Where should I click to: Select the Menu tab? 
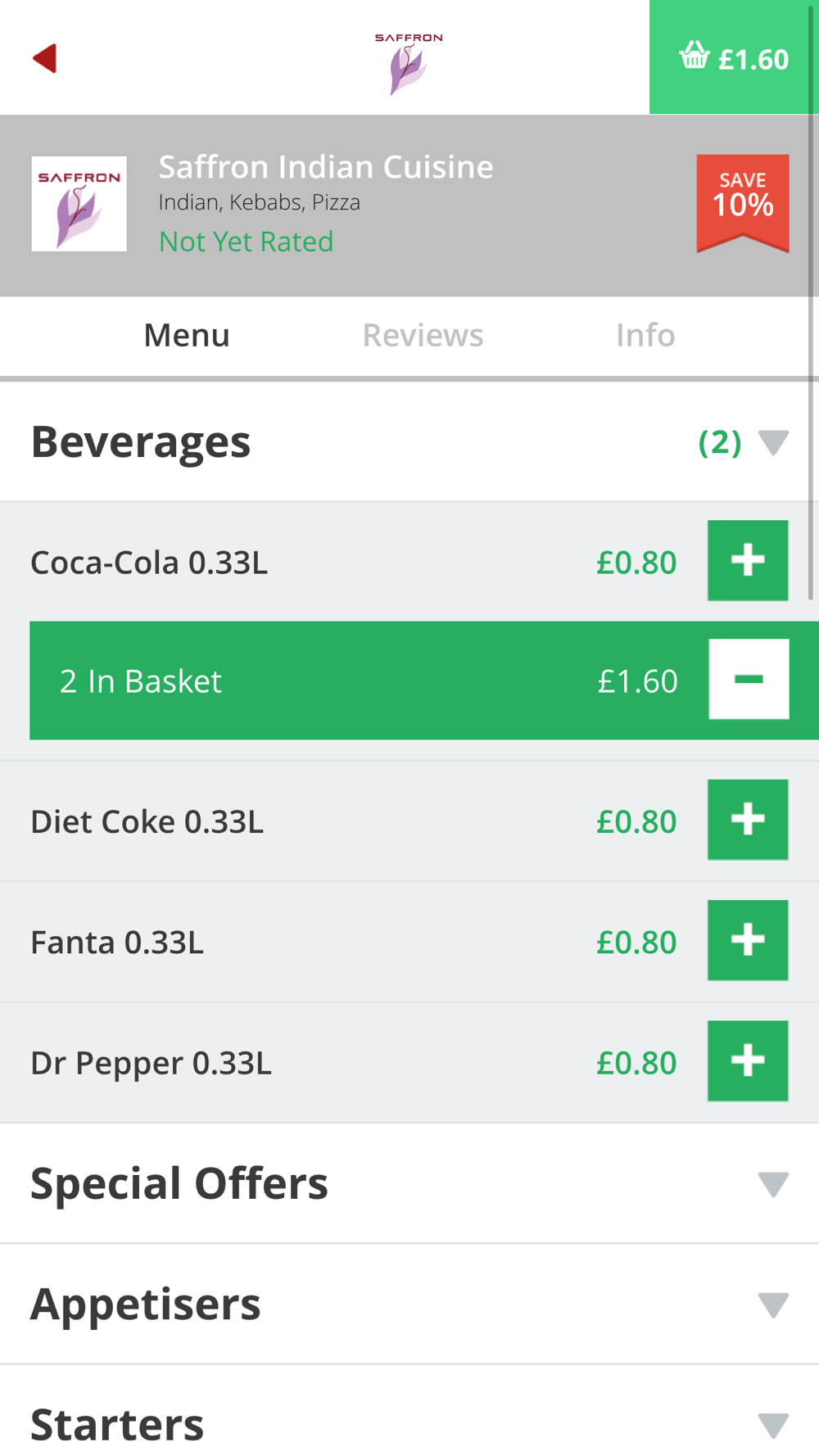tap(187, 336)
